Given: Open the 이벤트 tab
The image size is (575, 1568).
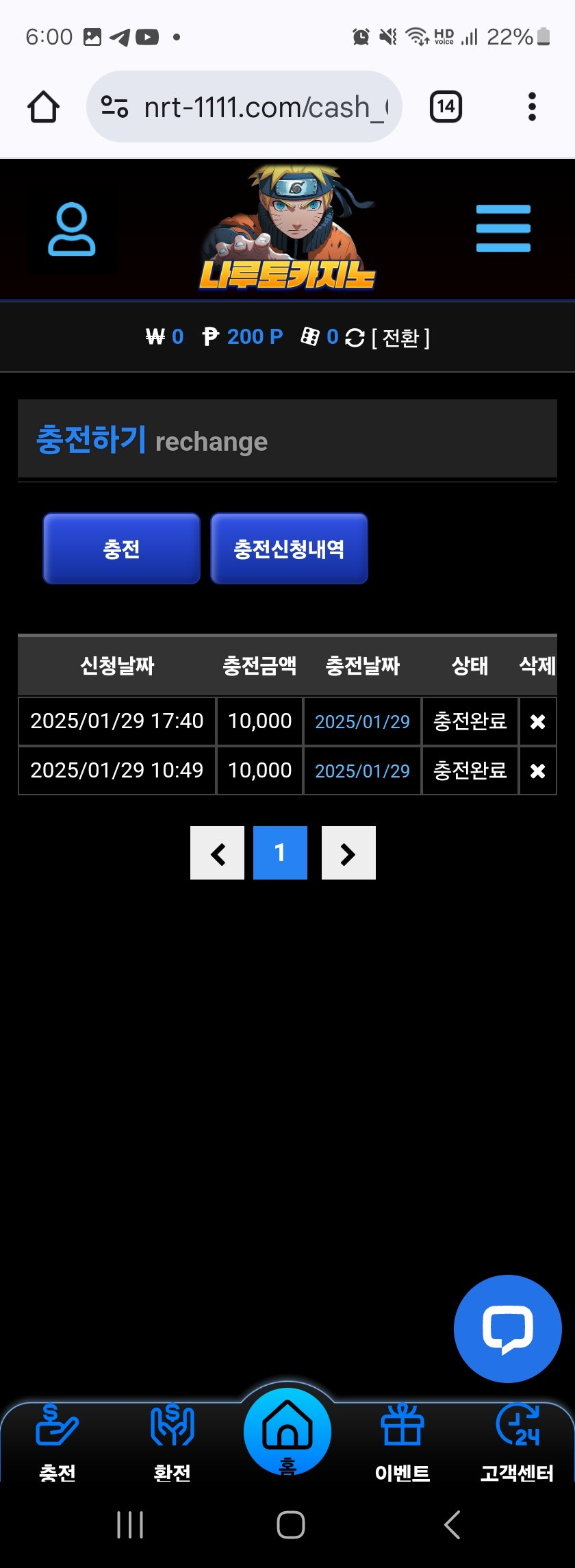Looking at the screenshot, I should click(x=402, y=1442).
